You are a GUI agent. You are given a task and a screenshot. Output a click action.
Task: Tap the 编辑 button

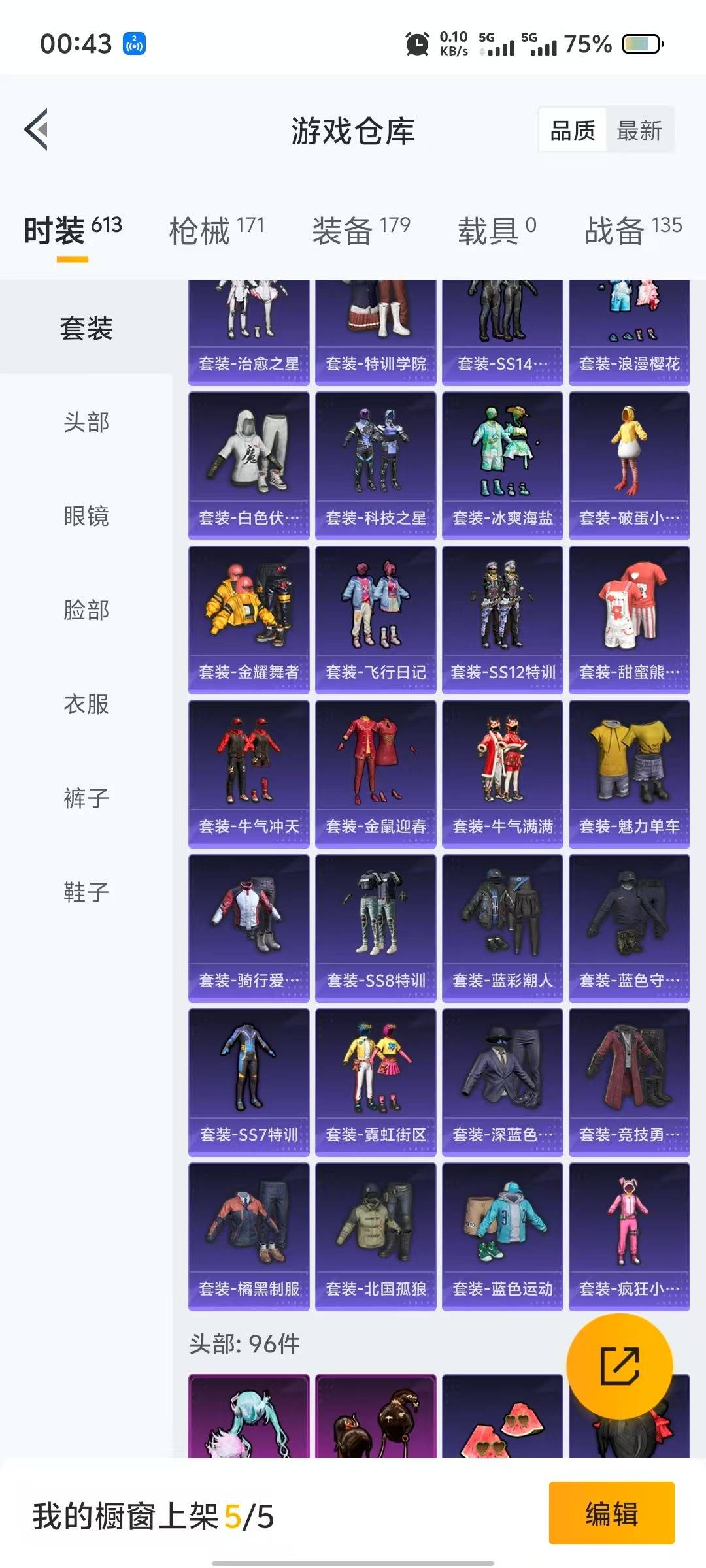[x=611, y=1513]
